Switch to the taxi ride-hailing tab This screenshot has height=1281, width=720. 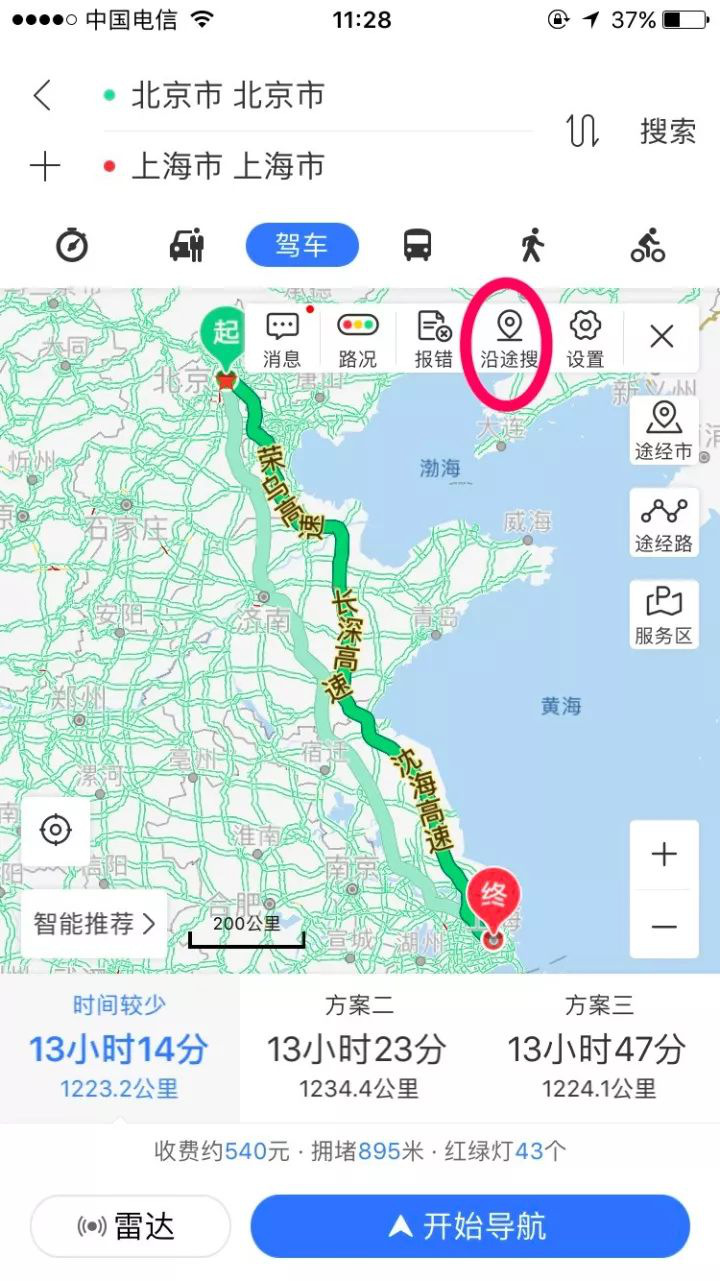click(x=187, y=244)
